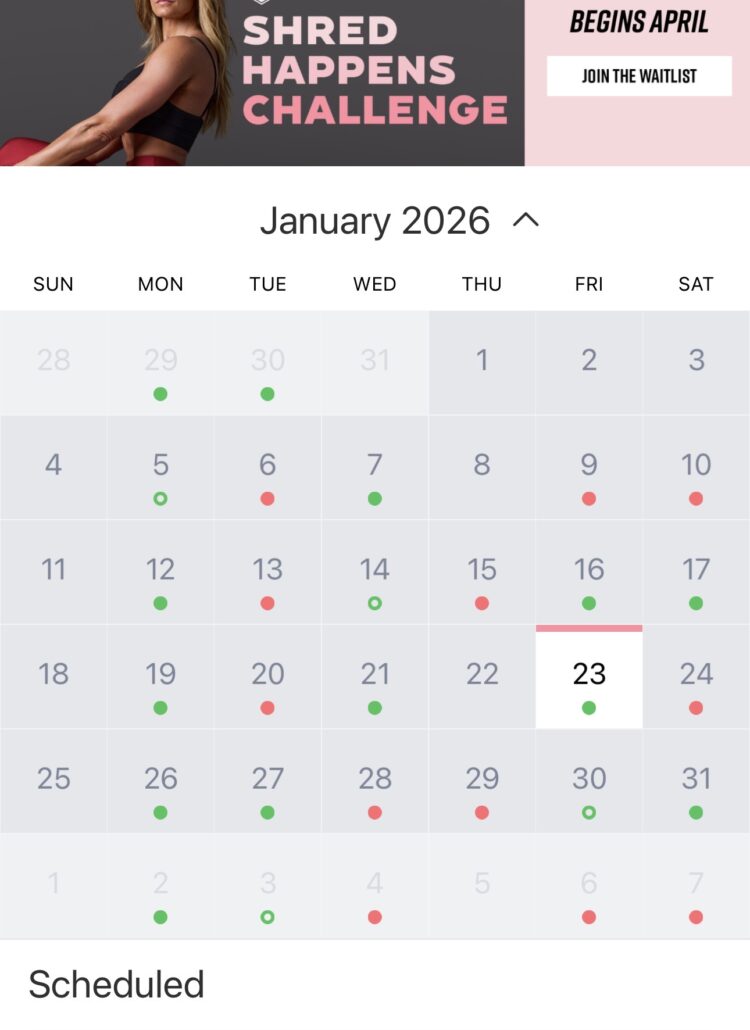Join the waitlist for Shred Happens Challenge
This screenshot has width=750, height=1030.
coord(639,76)
